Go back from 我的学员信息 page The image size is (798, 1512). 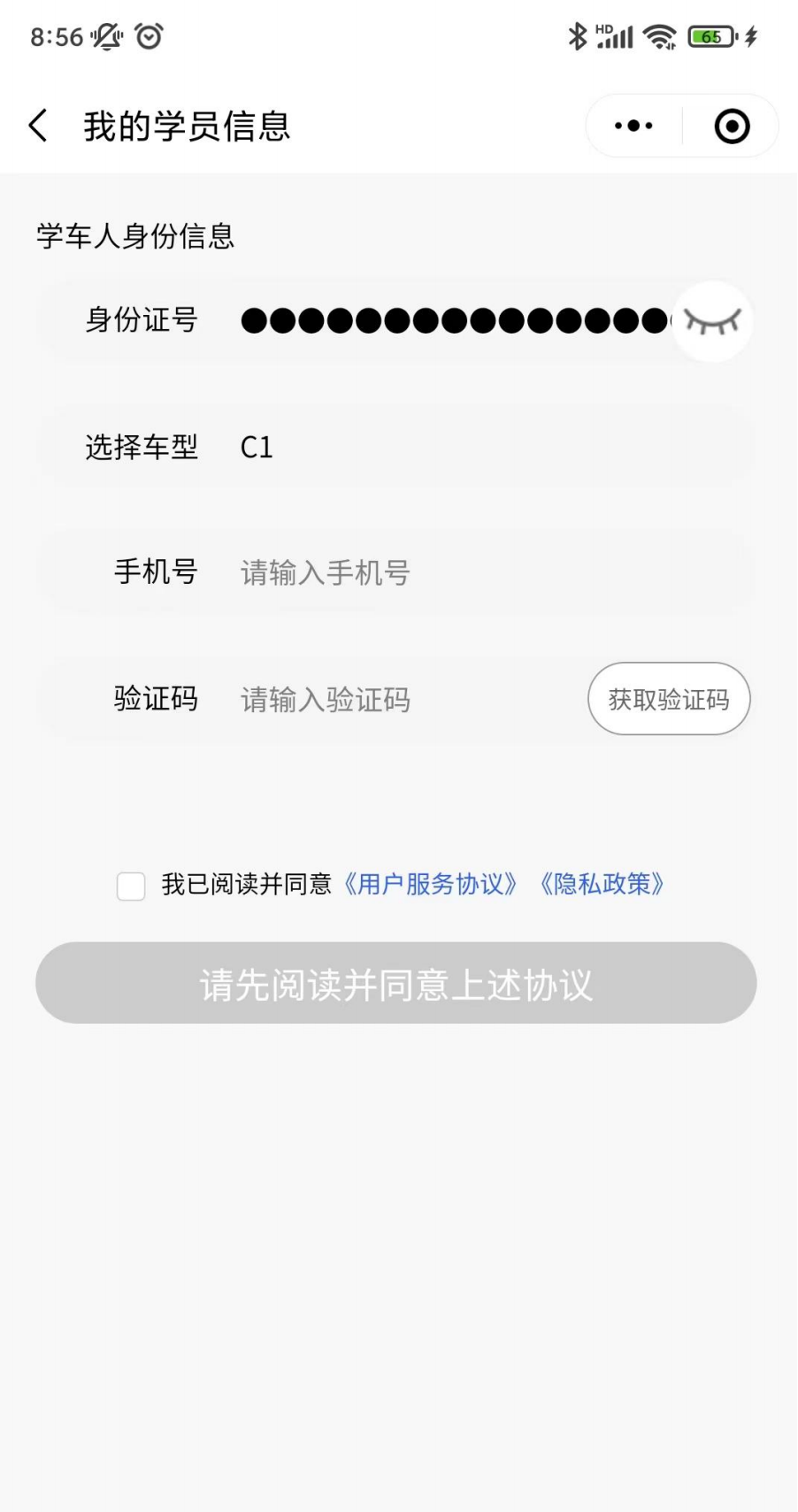(38, 126)
